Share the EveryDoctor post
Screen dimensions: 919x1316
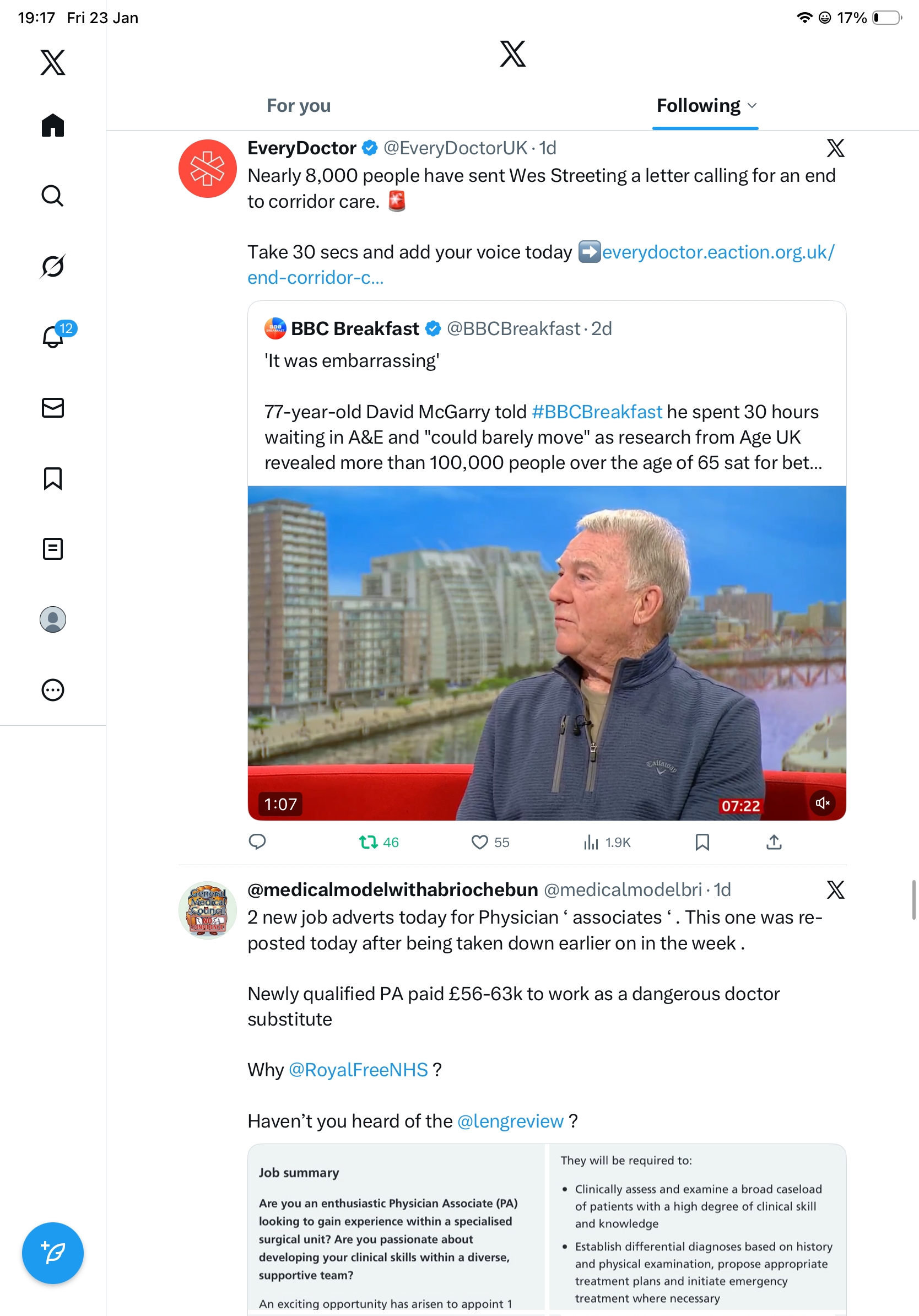(774, 842)
